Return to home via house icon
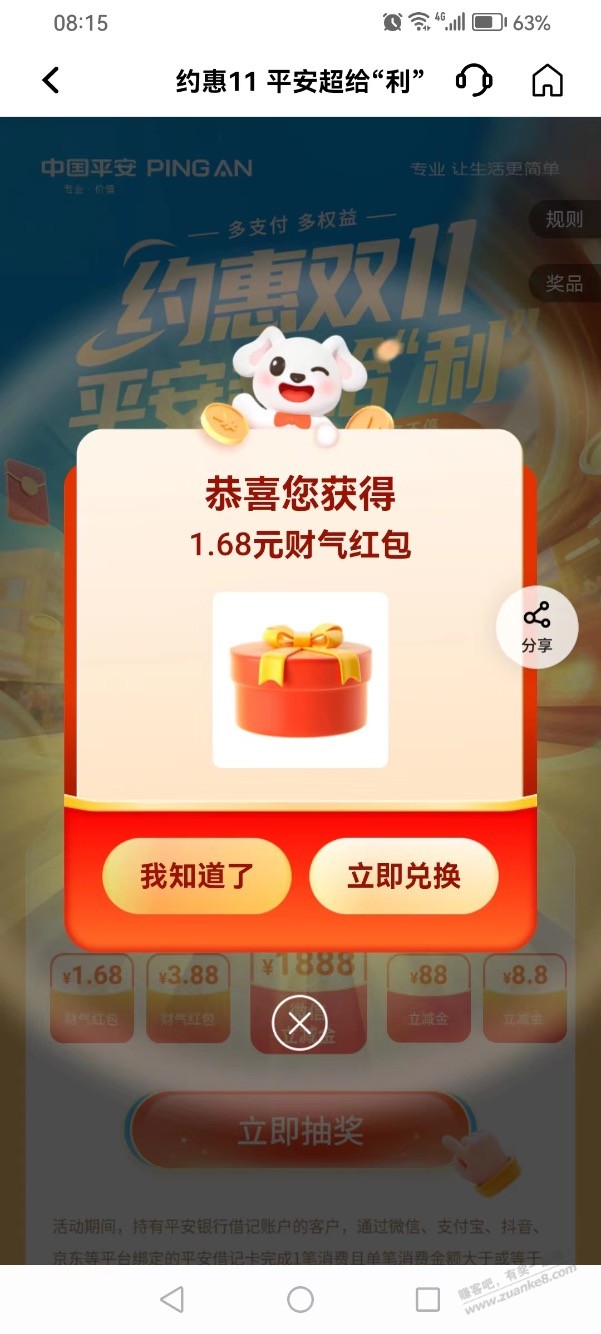 (x=547, y=80)
